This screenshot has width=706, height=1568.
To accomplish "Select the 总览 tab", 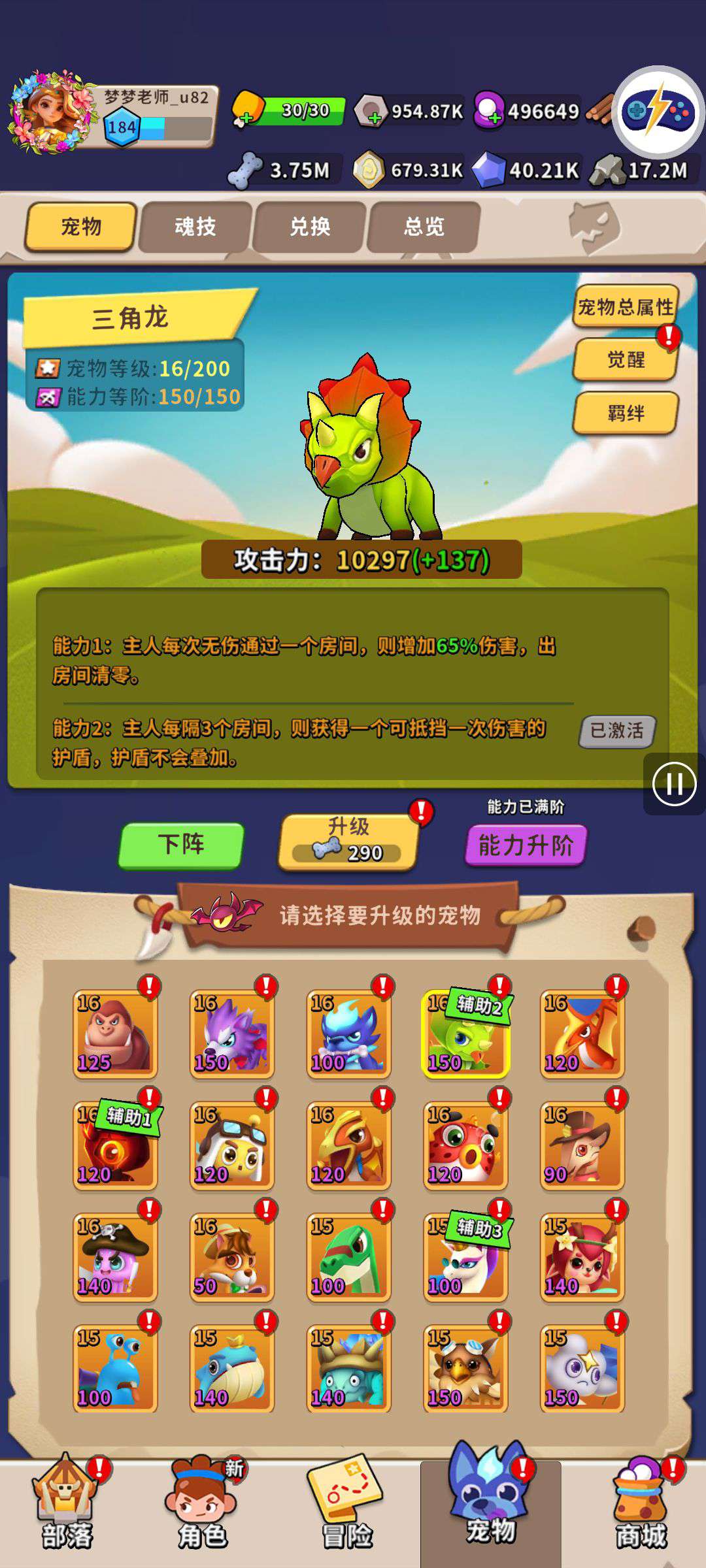I will 424,227.
